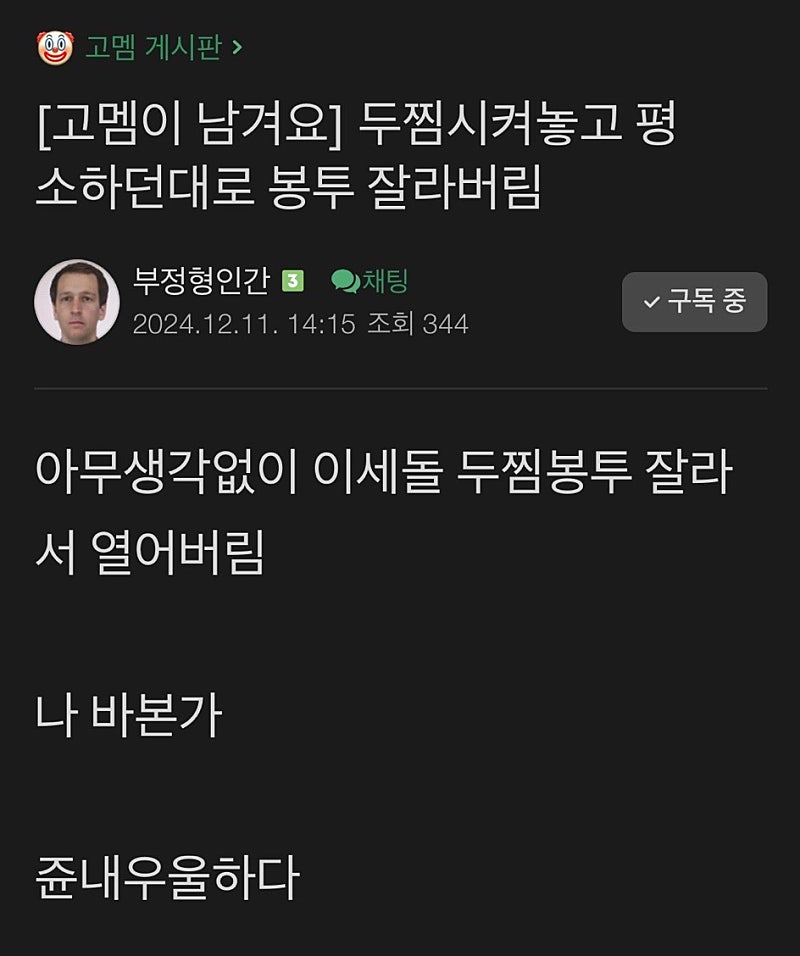Open chat with 부정형인간 via 채팅
Image resolution: width=800 pixels, height=956 pixels.
370,281
